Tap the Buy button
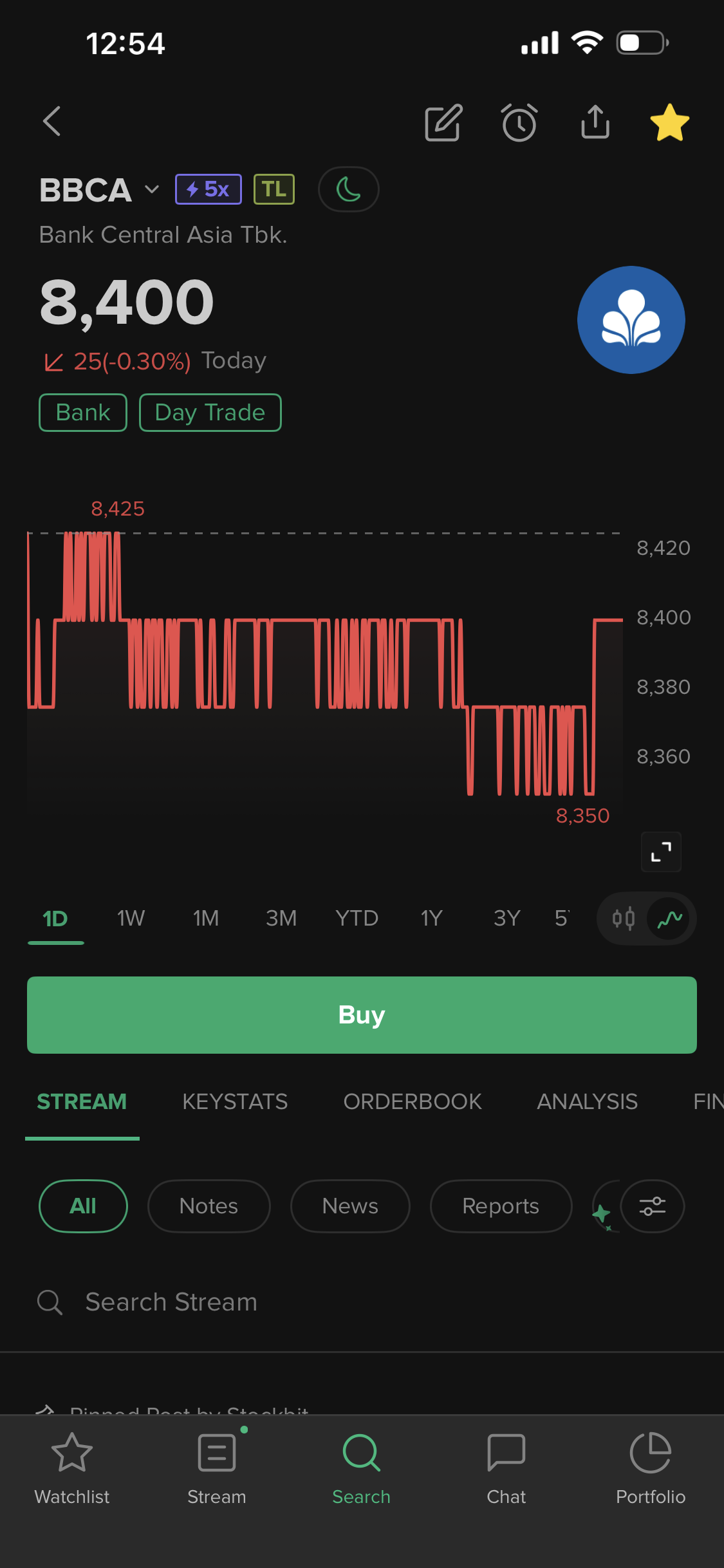 tap(362, 1015)
